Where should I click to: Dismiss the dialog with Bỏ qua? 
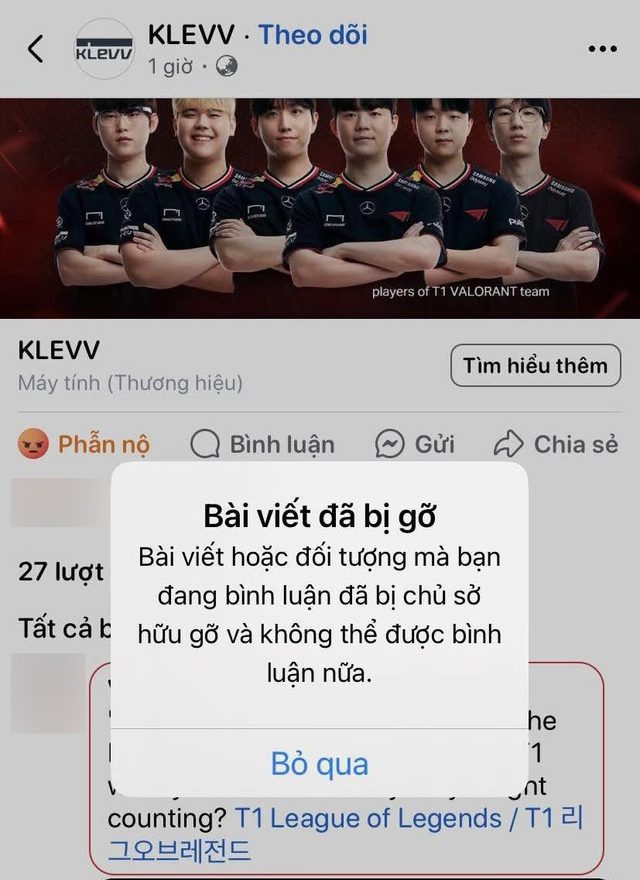pyautogui.click(x=319, y=764)
